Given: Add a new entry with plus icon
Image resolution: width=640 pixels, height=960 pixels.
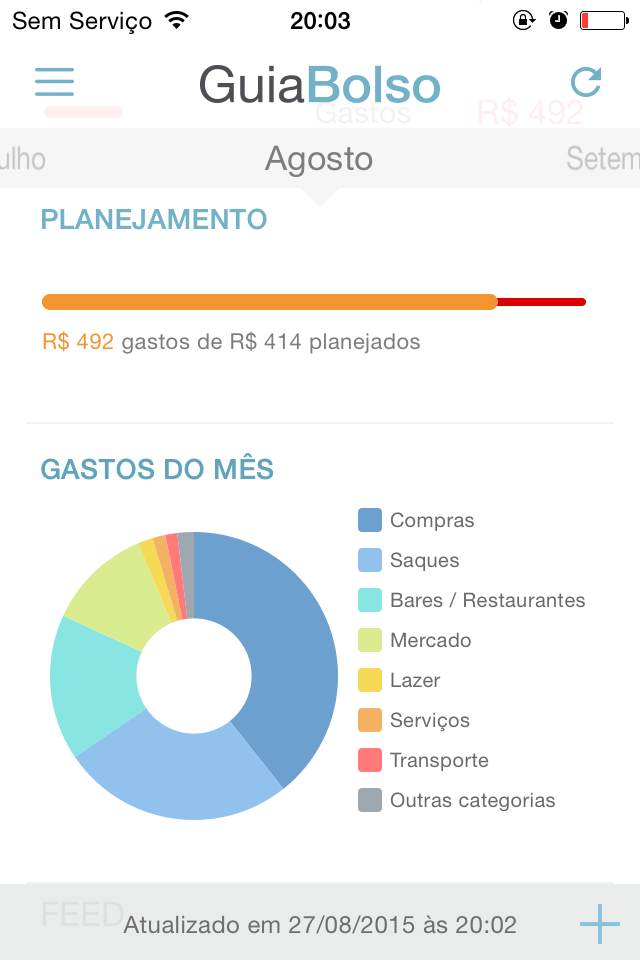Looking at the screenshot, I should point(599,925).
